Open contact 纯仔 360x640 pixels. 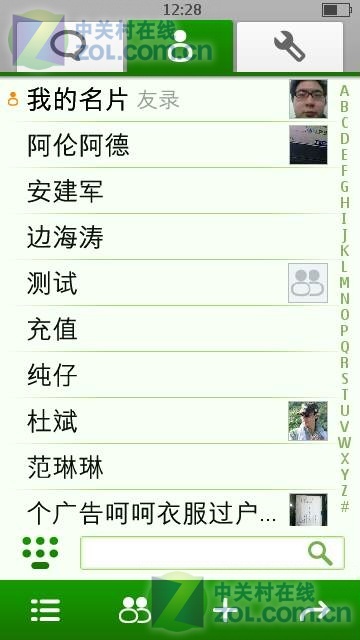169,375
